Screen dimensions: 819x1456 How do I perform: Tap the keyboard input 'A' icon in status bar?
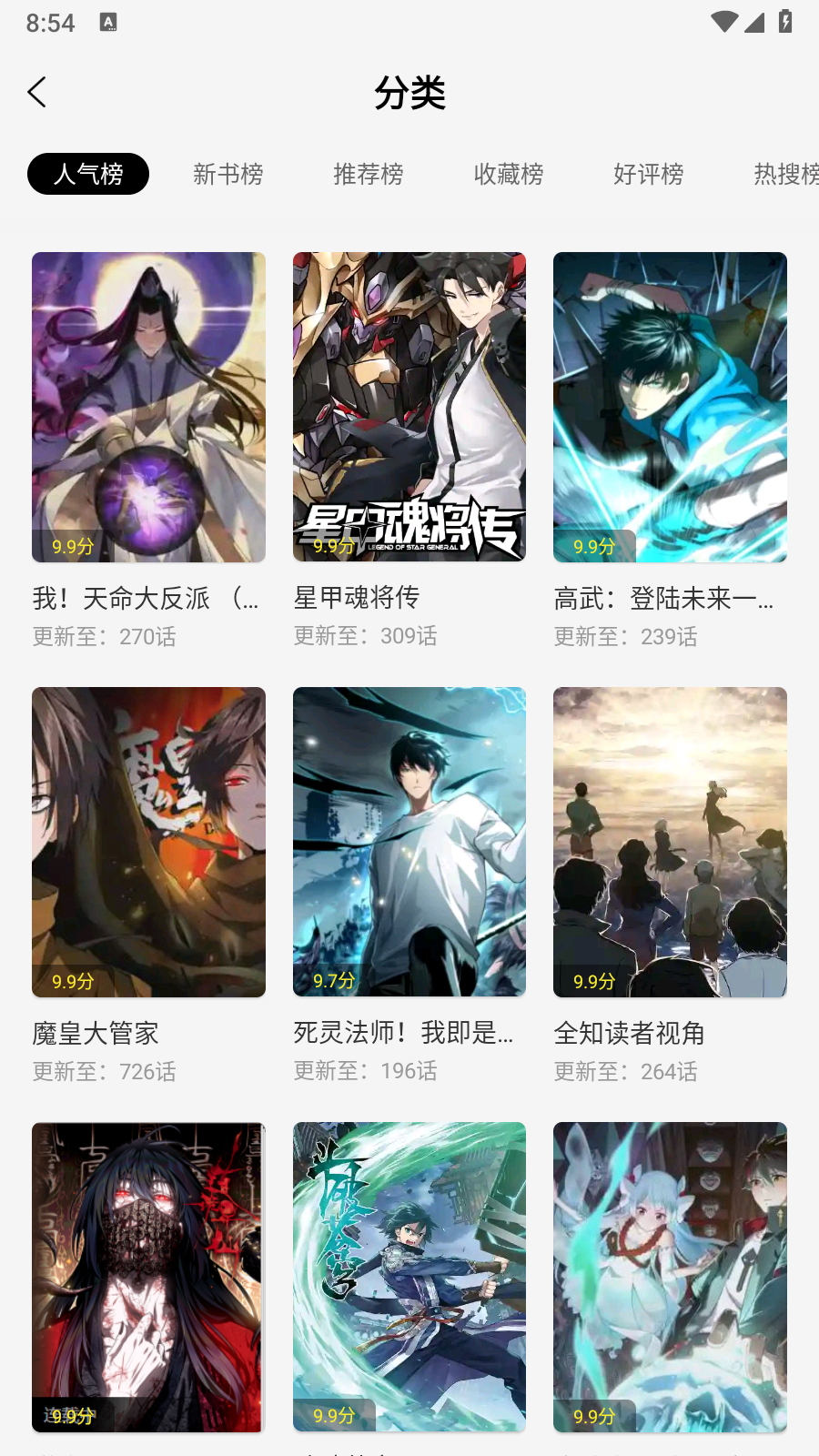coord(109,23)
